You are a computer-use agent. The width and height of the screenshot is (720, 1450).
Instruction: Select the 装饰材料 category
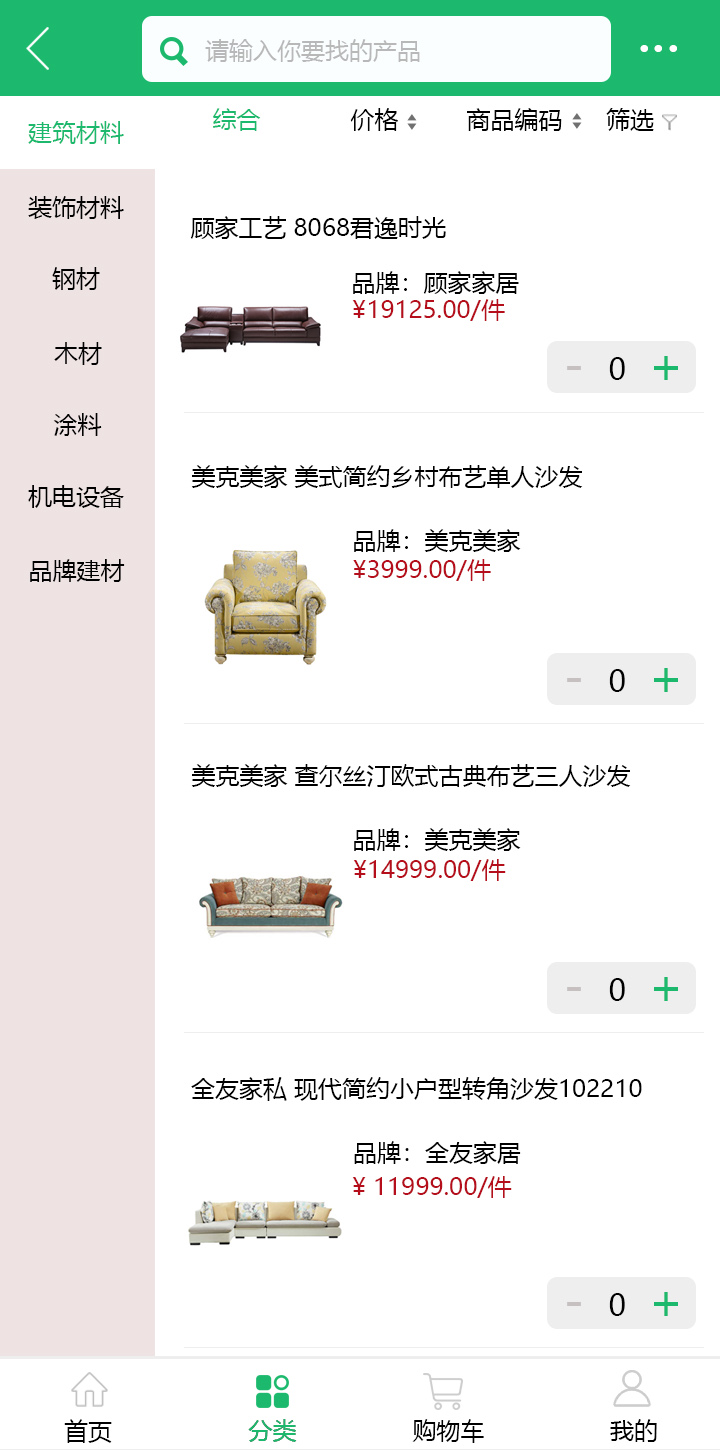click(x=77, y=208)
